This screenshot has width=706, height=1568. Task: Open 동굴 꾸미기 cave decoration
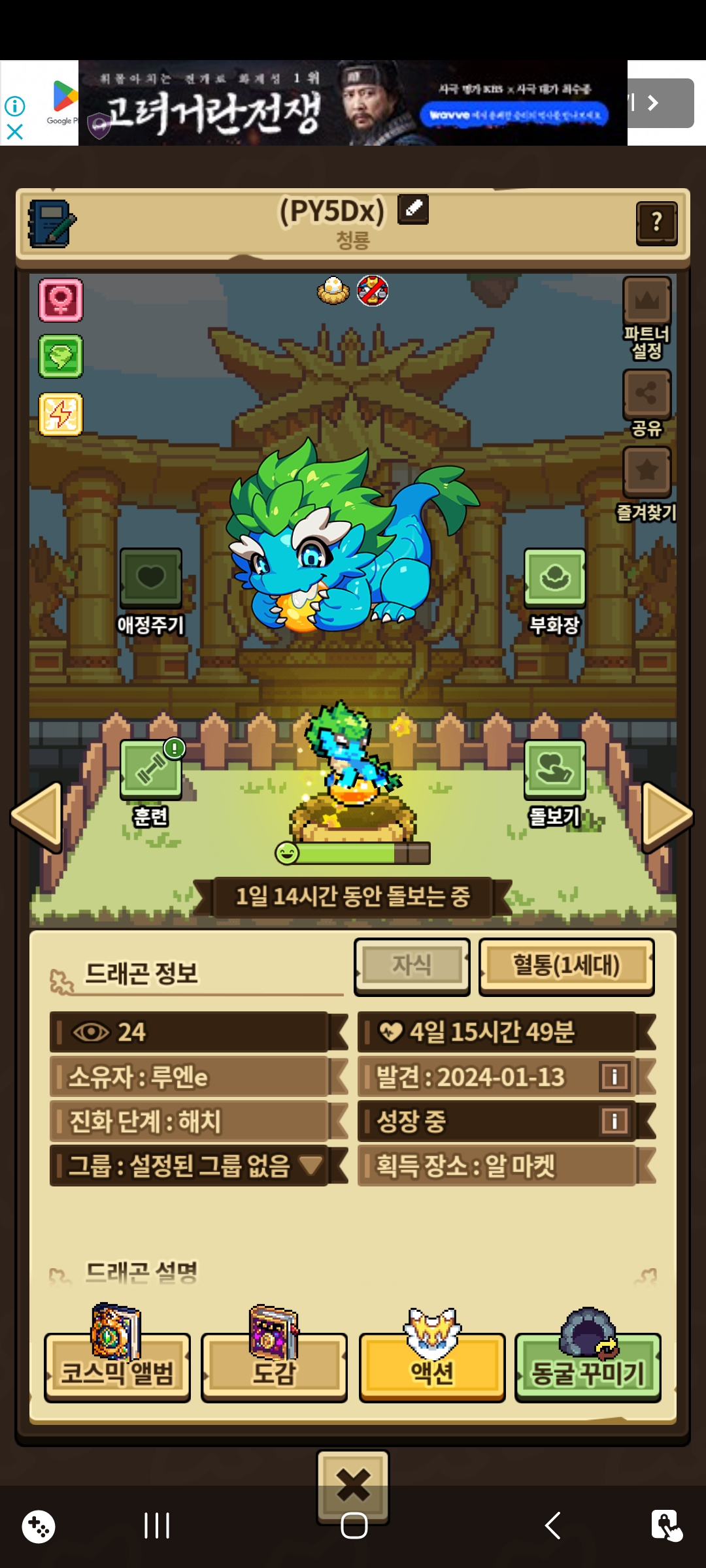click(x=588, y=1367)
